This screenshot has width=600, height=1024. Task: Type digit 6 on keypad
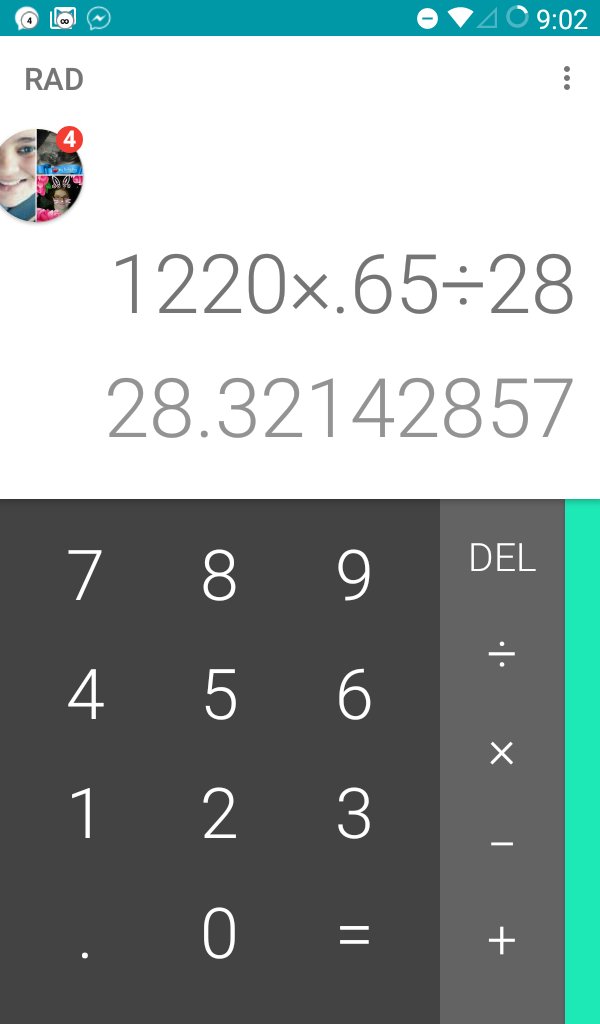(354, 695)
